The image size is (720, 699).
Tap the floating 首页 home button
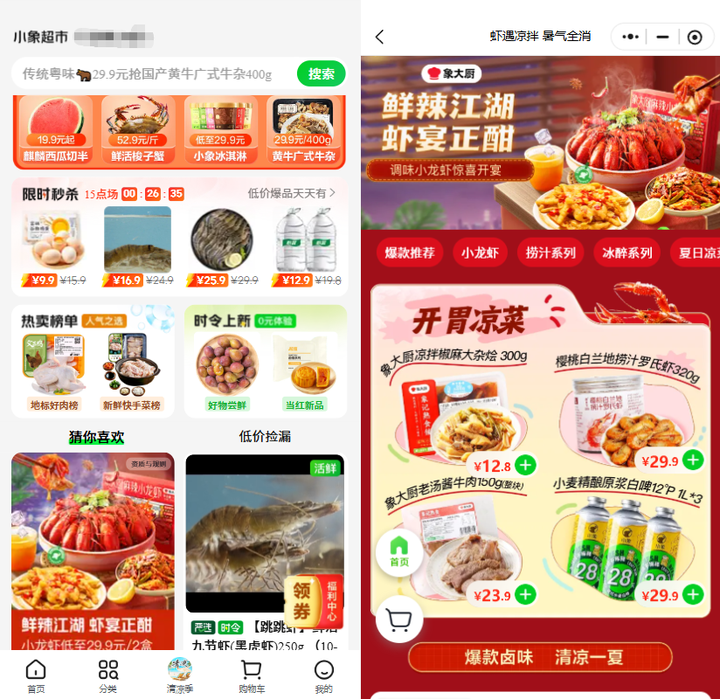click(399, 551)
